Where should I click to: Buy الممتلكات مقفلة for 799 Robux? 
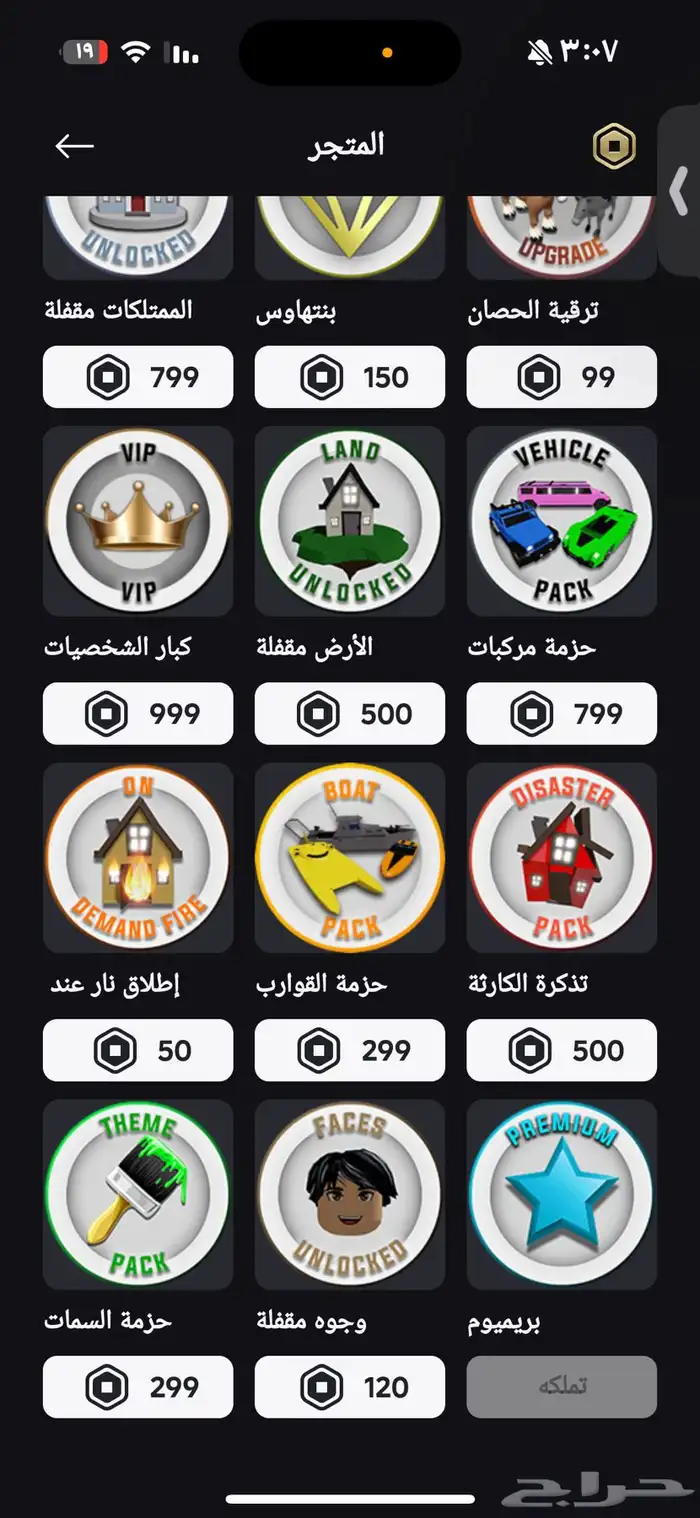pos(138,377)
